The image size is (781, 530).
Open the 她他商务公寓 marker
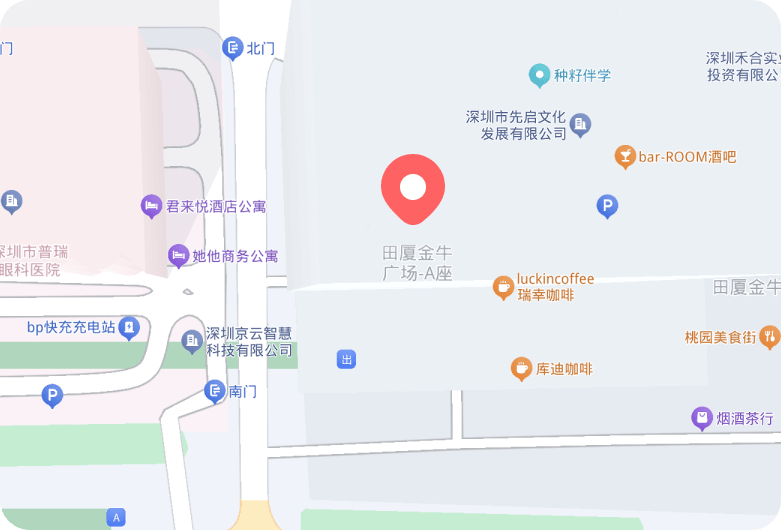click(x=179, y=256)
